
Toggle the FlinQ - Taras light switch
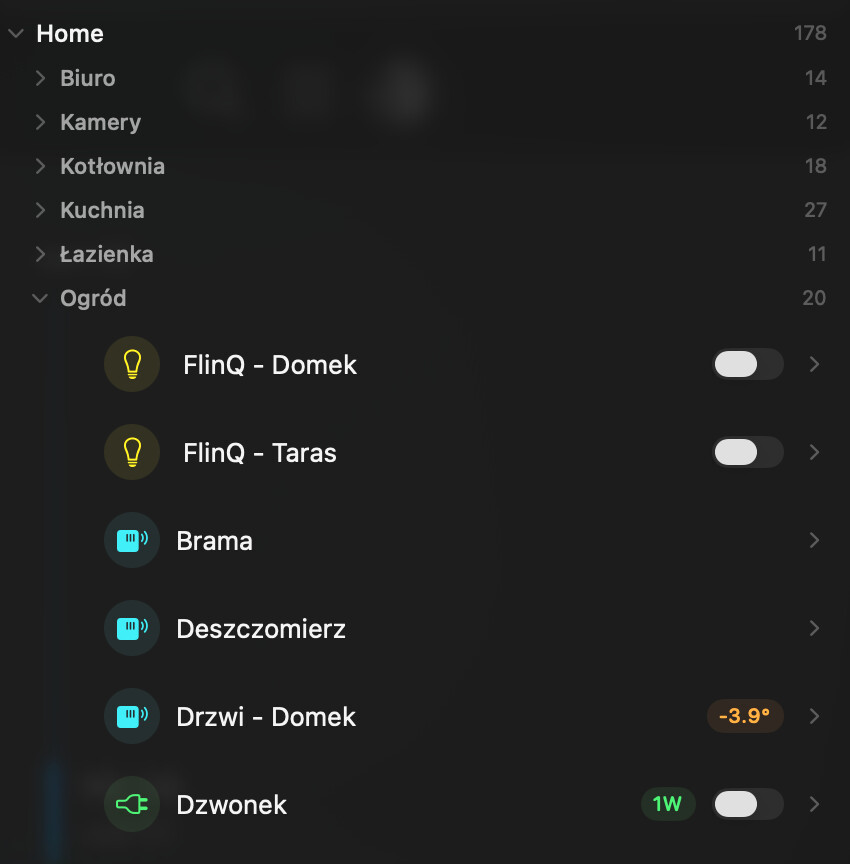(747, 452)
